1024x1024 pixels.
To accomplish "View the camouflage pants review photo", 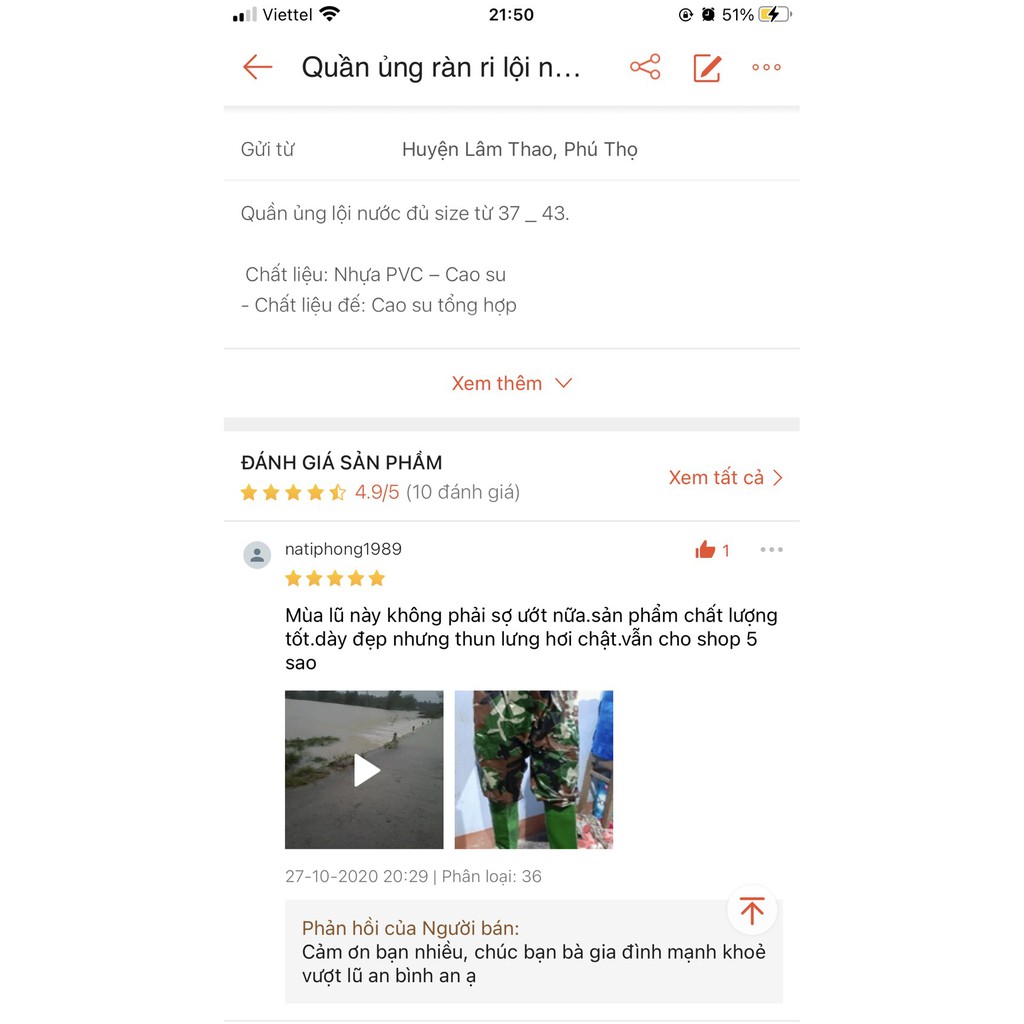I will 533,769.
